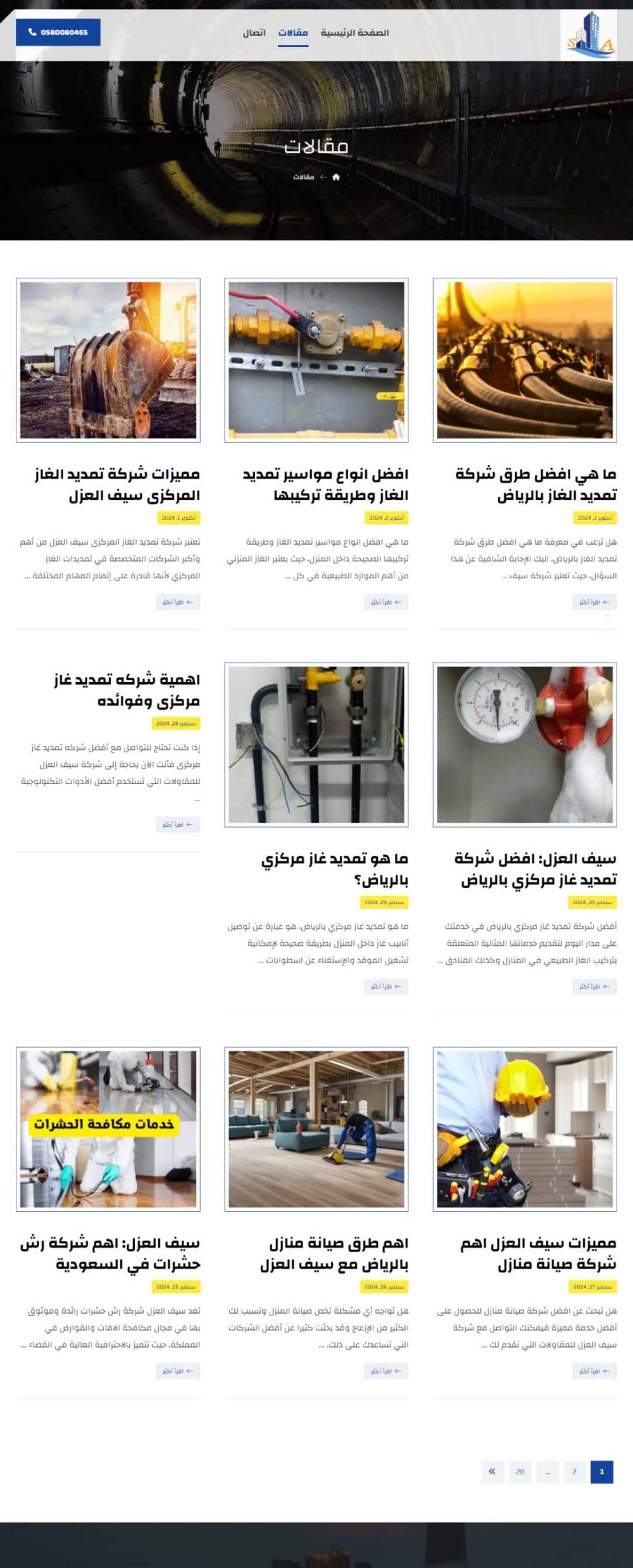This screenshot has height=1568, width=633.
Task: Open the pest control services thumbnail
Action: click(108, 1129)
